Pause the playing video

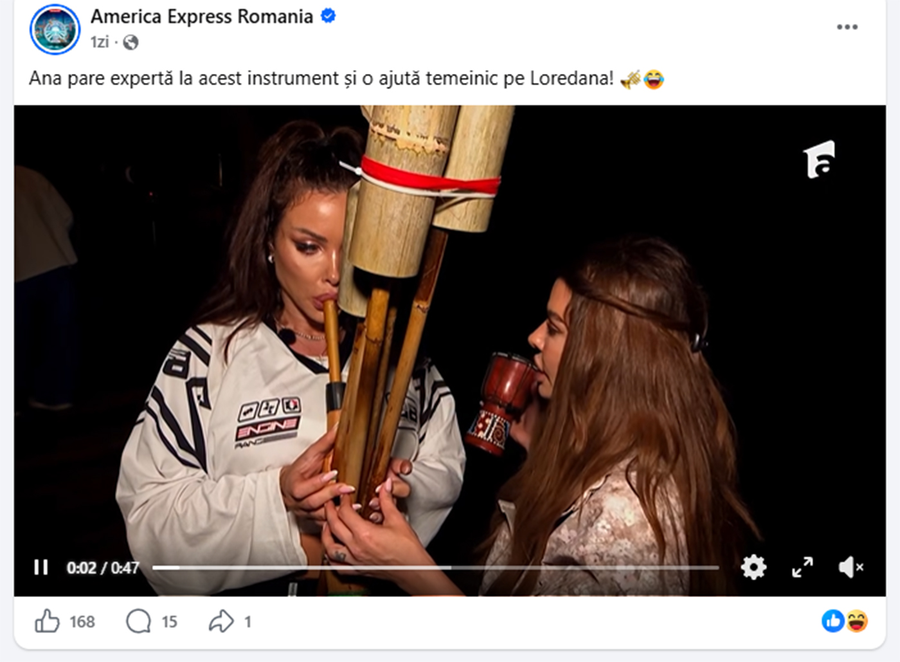[x=41, y=567]
